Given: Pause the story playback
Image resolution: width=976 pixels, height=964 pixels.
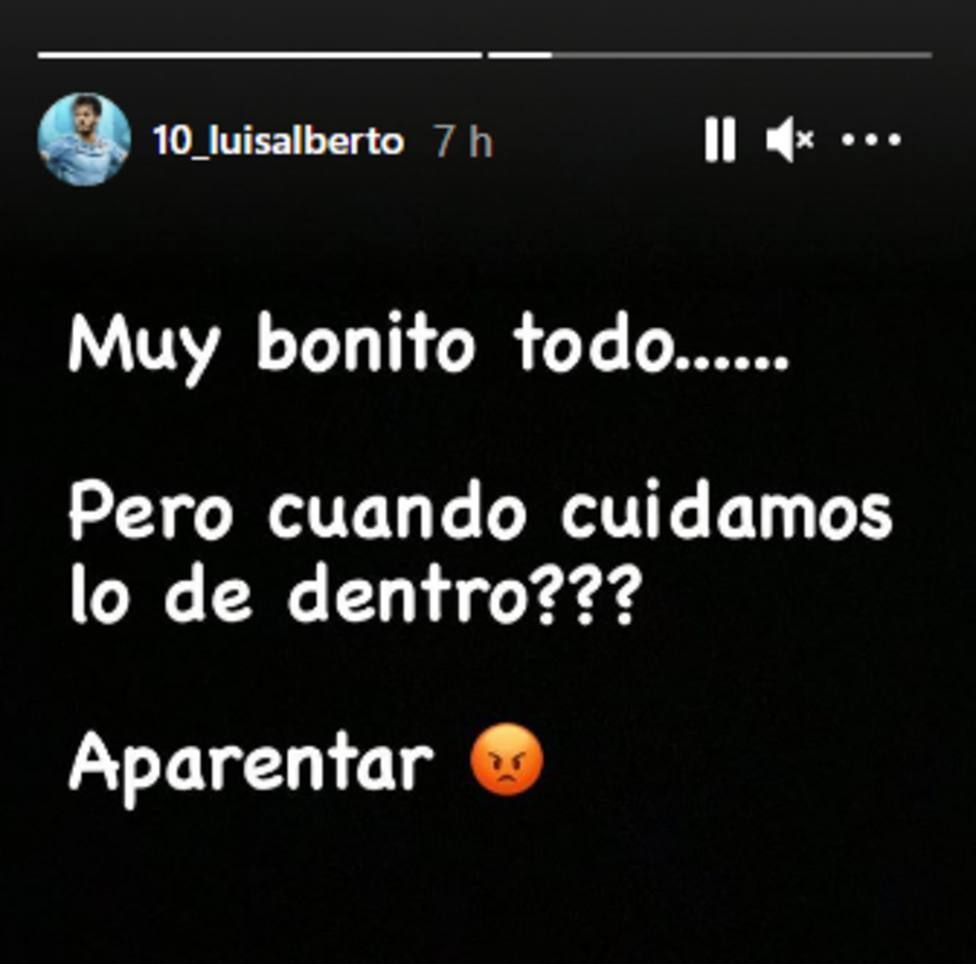Looking at the screenshot, I should point(719,140).
